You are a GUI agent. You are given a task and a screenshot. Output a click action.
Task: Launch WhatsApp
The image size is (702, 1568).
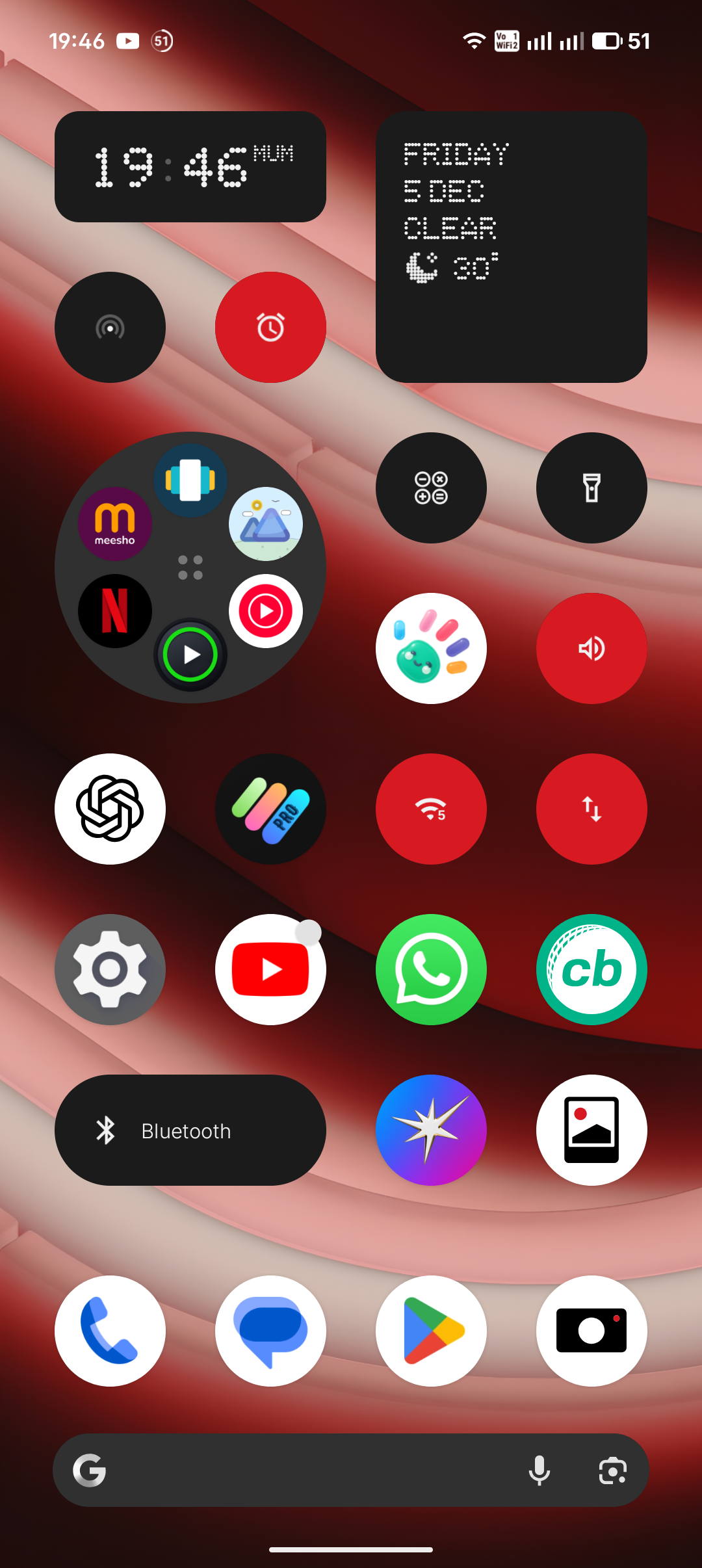[431, 969]
